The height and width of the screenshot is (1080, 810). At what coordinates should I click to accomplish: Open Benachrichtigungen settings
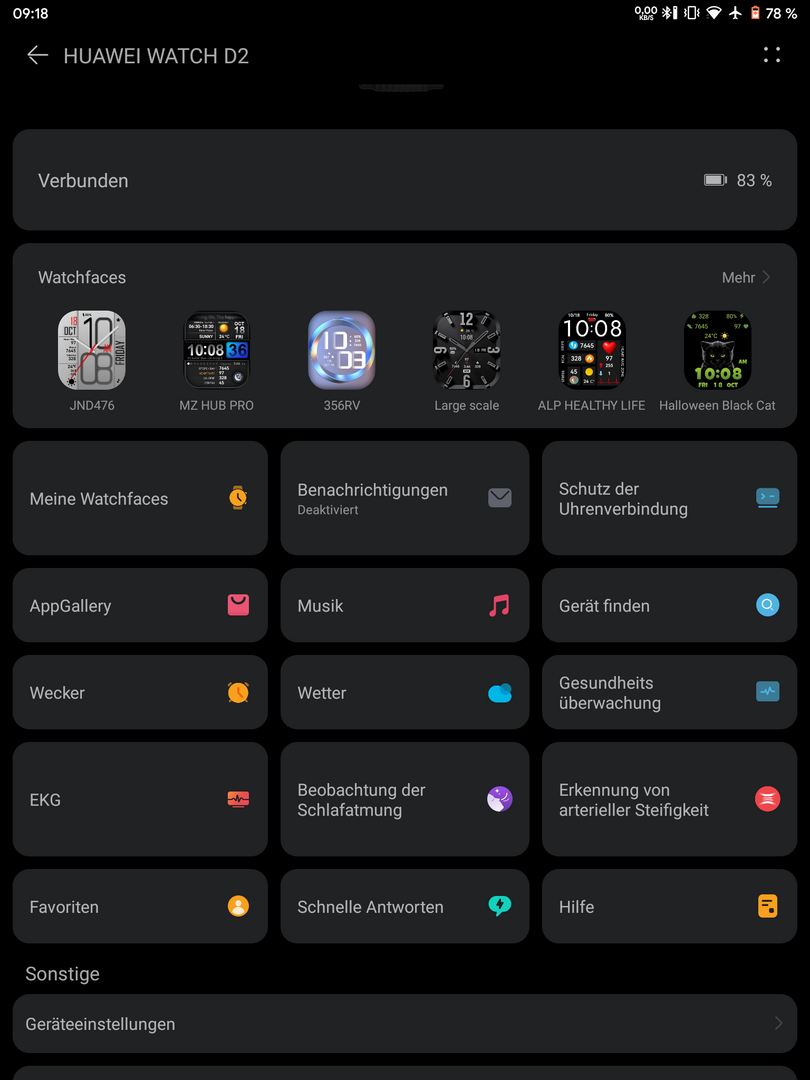pos(404,498)
